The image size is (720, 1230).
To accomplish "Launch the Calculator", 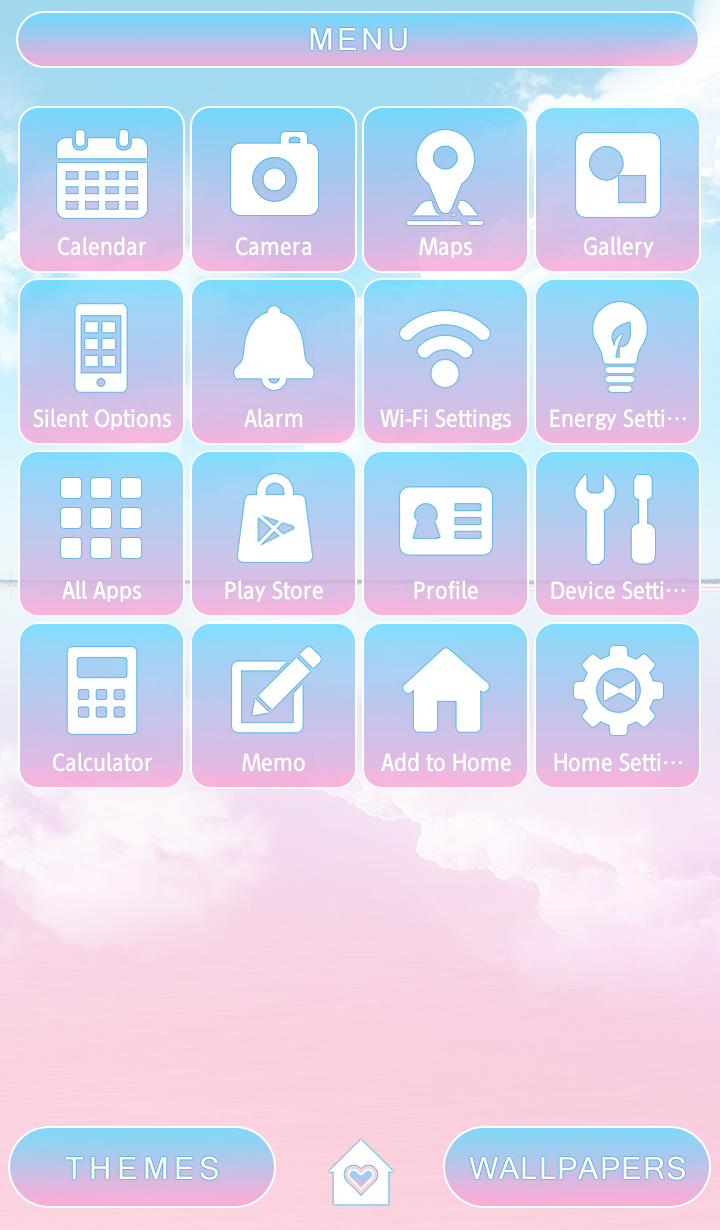I will tap(101, 705).
